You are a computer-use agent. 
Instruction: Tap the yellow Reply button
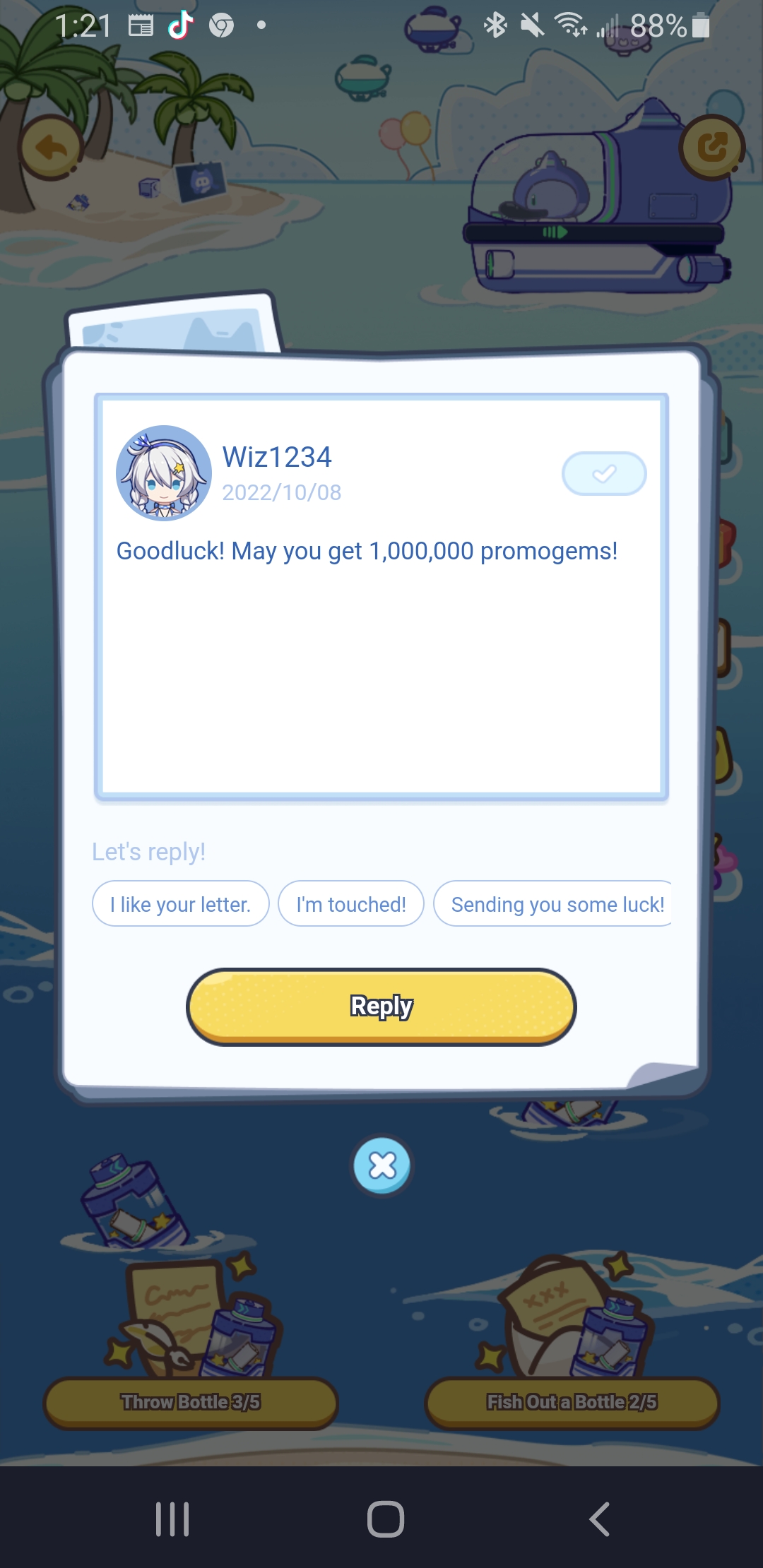[x=381, y=1006]
